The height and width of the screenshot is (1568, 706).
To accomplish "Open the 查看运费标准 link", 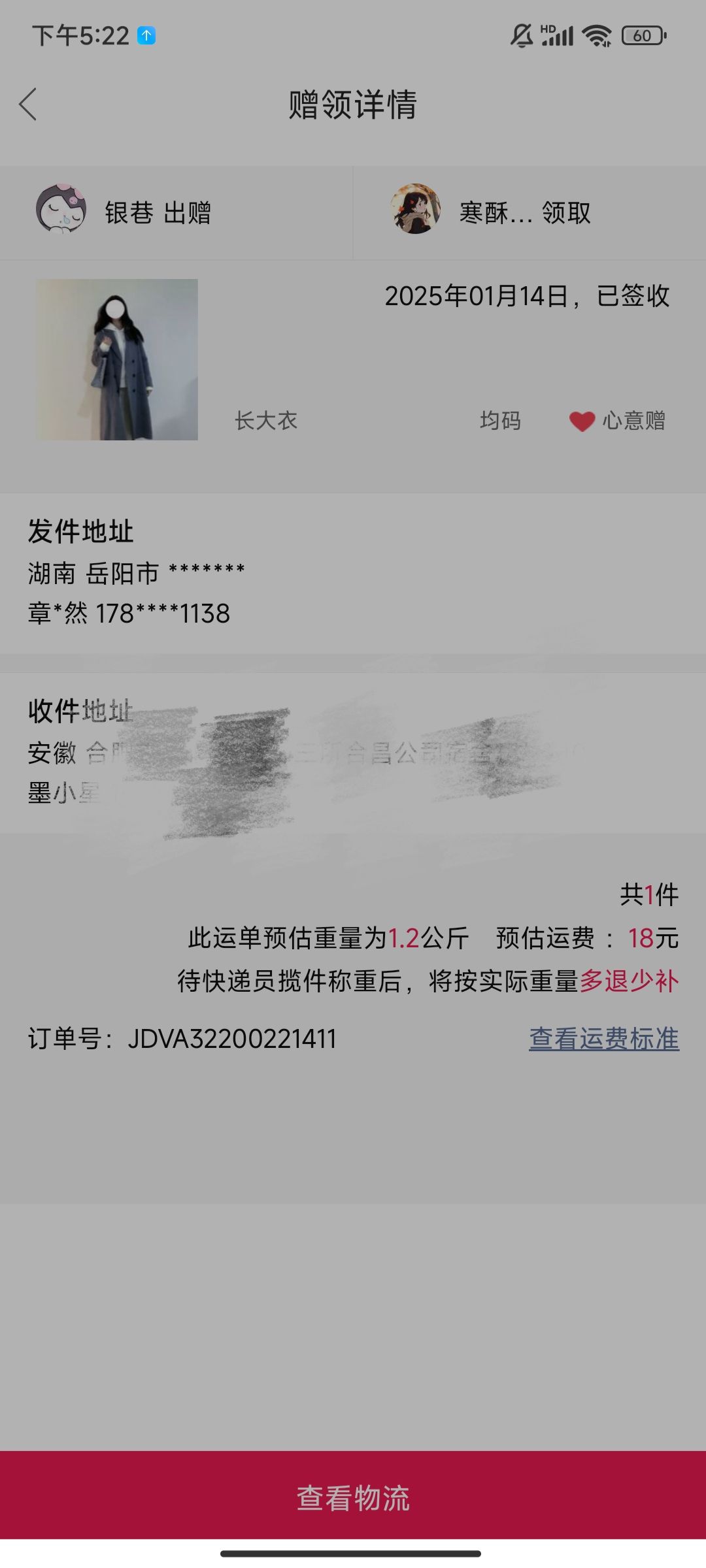I will click(x=603, y=1039).
